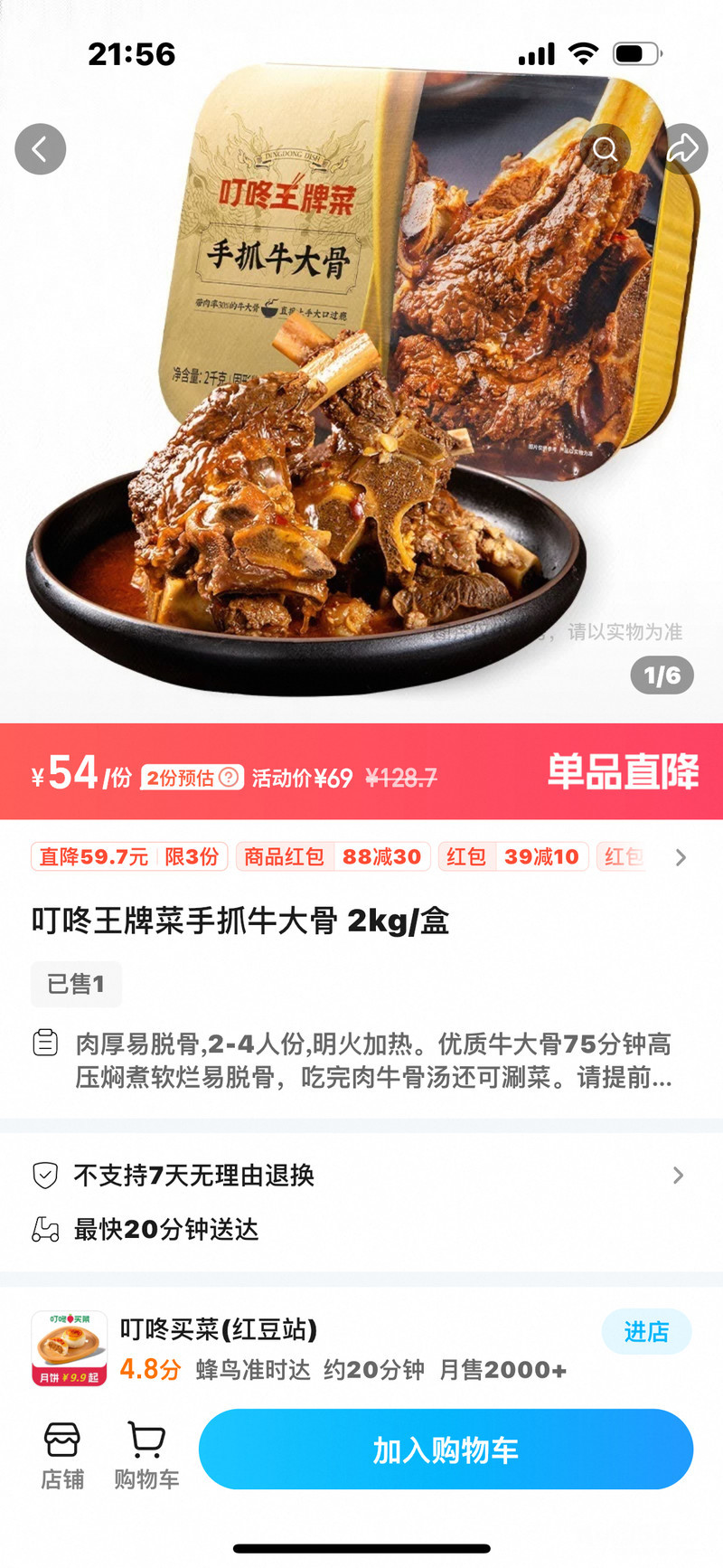Tap the question mark beside 2份预估

(x=230, y=778)
